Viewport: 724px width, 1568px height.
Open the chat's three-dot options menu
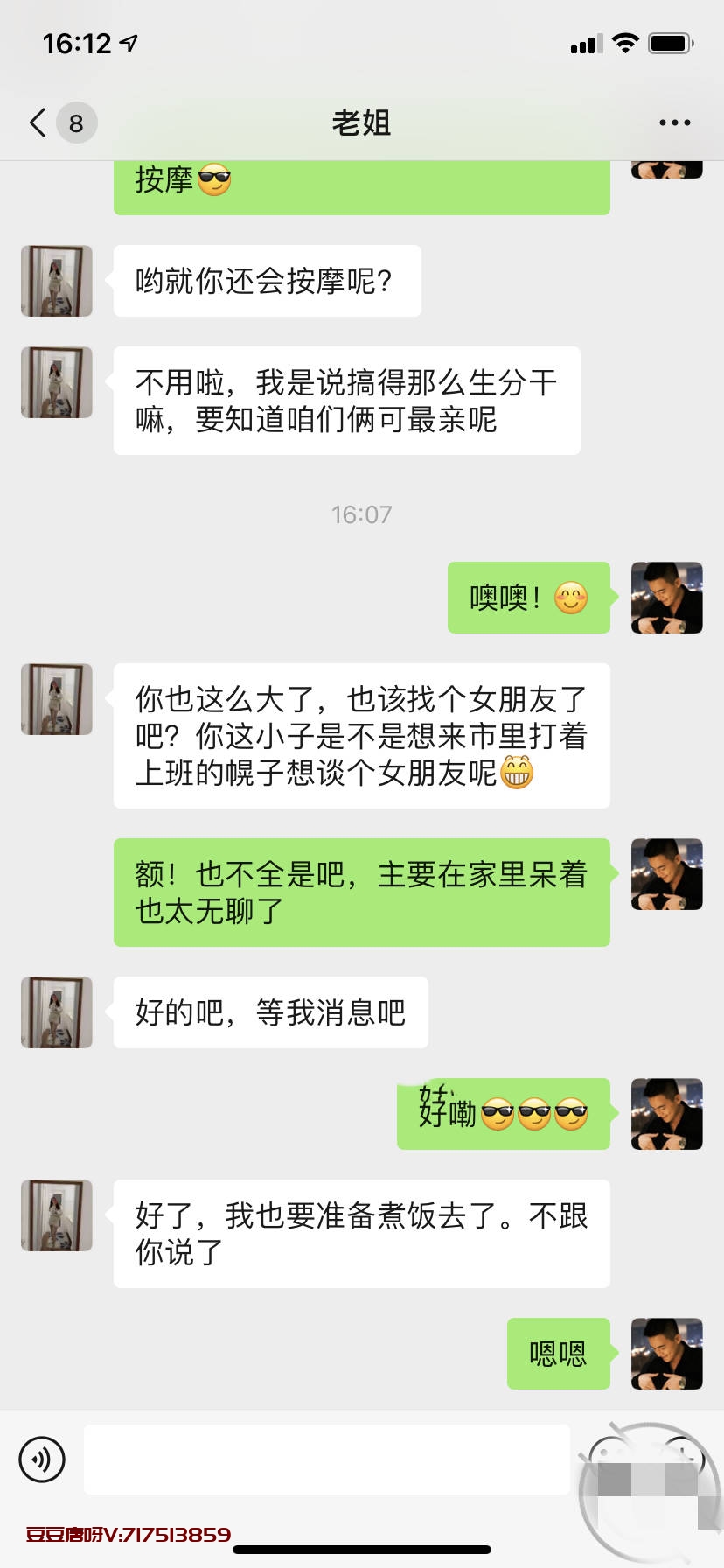[x=674, y=123]
